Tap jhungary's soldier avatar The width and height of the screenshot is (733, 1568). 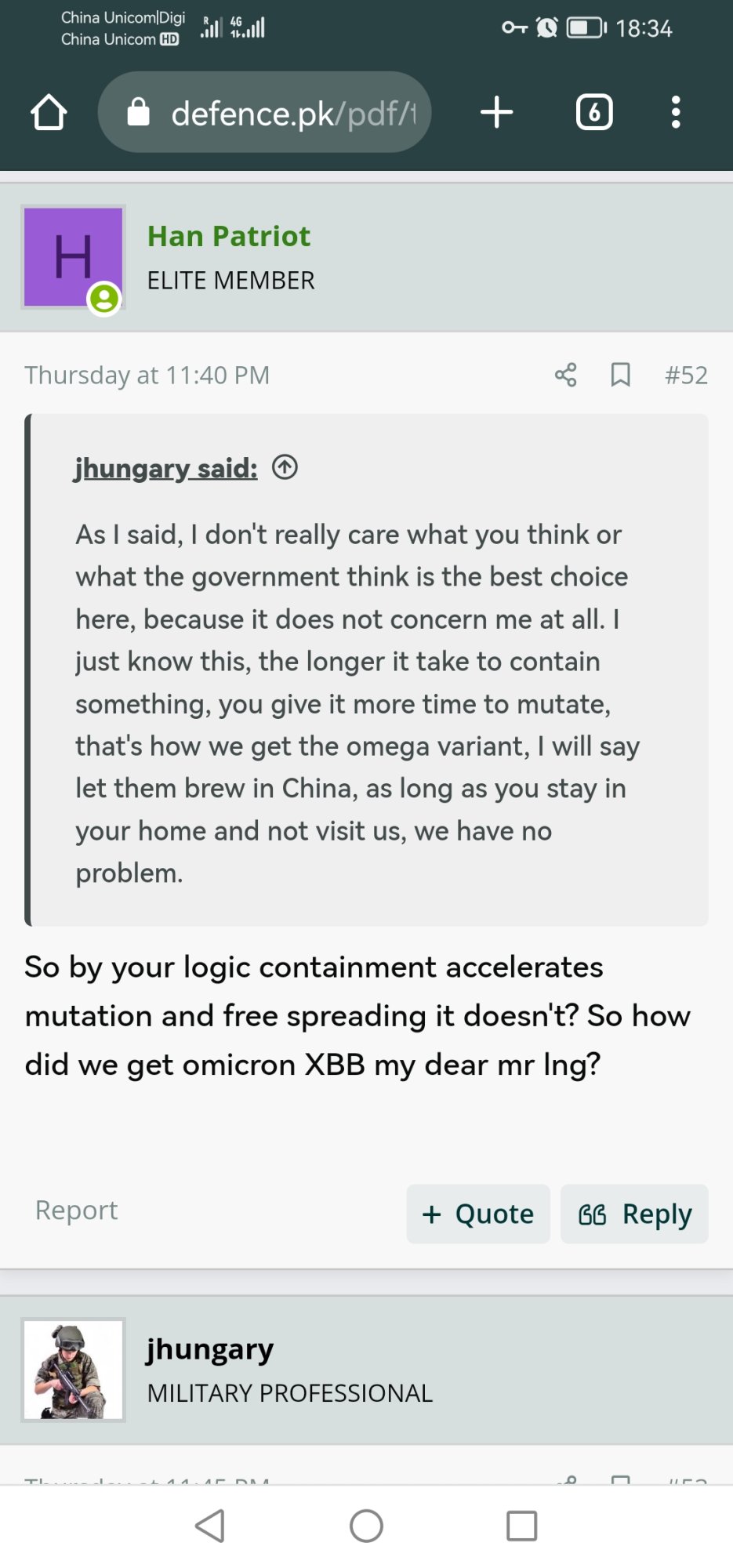click(x=73, y=1370)
